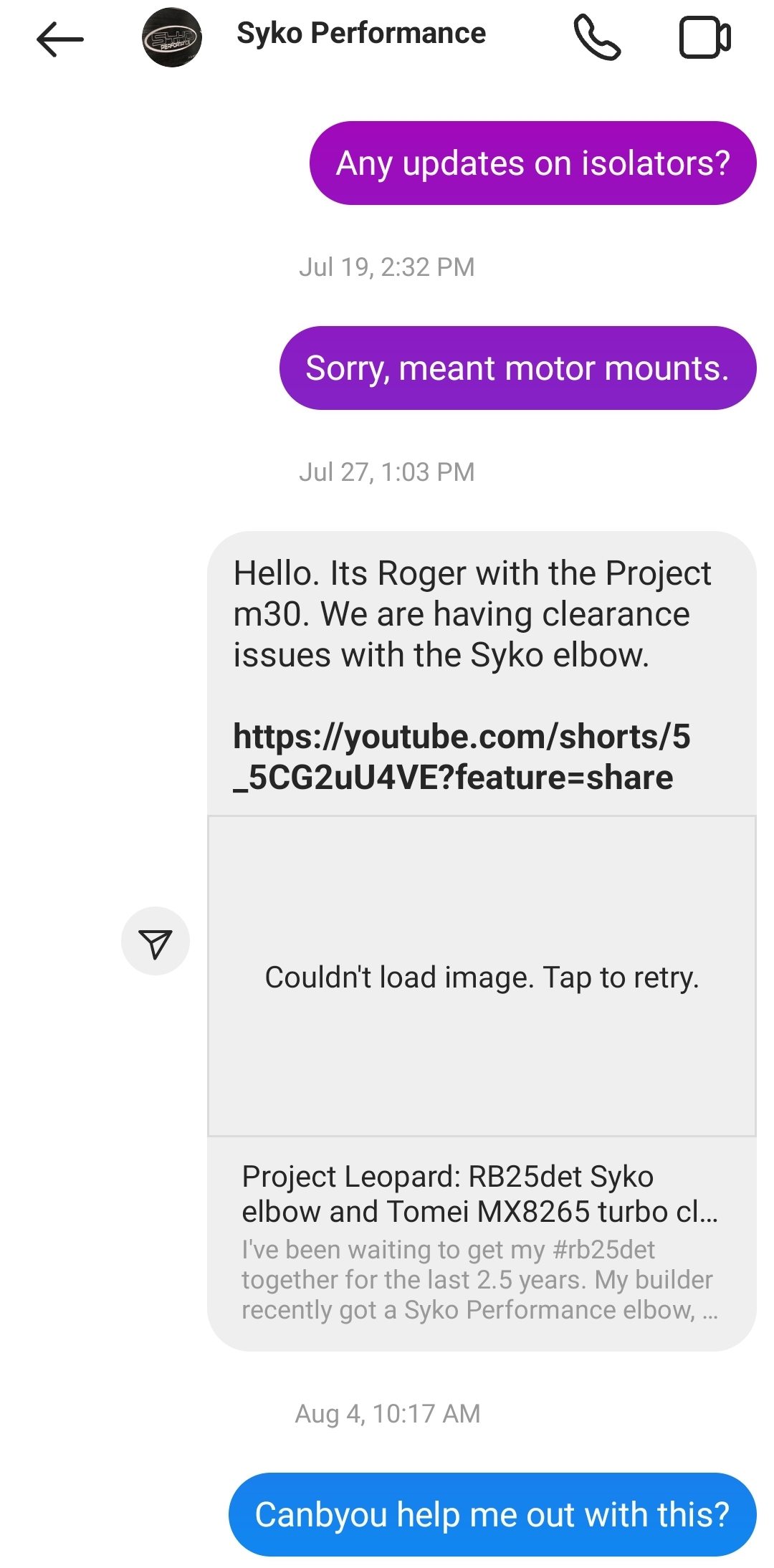The image size is (774, 1568).
Task: Forward the shared video message
Action: click(156, 942)
